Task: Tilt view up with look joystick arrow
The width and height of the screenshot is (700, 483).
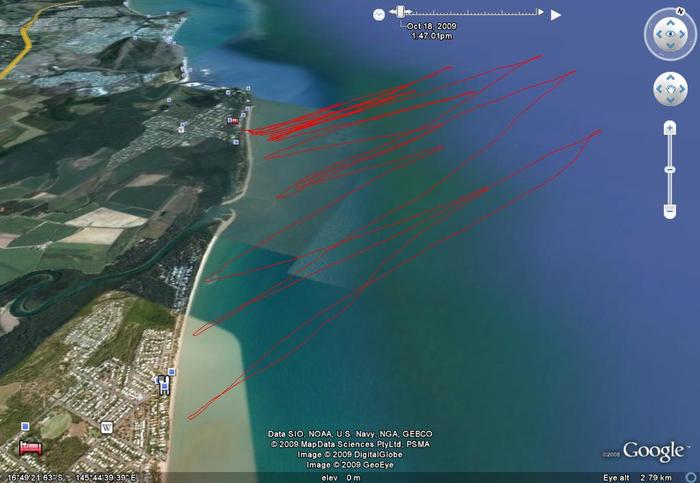Action: point(669,22)
